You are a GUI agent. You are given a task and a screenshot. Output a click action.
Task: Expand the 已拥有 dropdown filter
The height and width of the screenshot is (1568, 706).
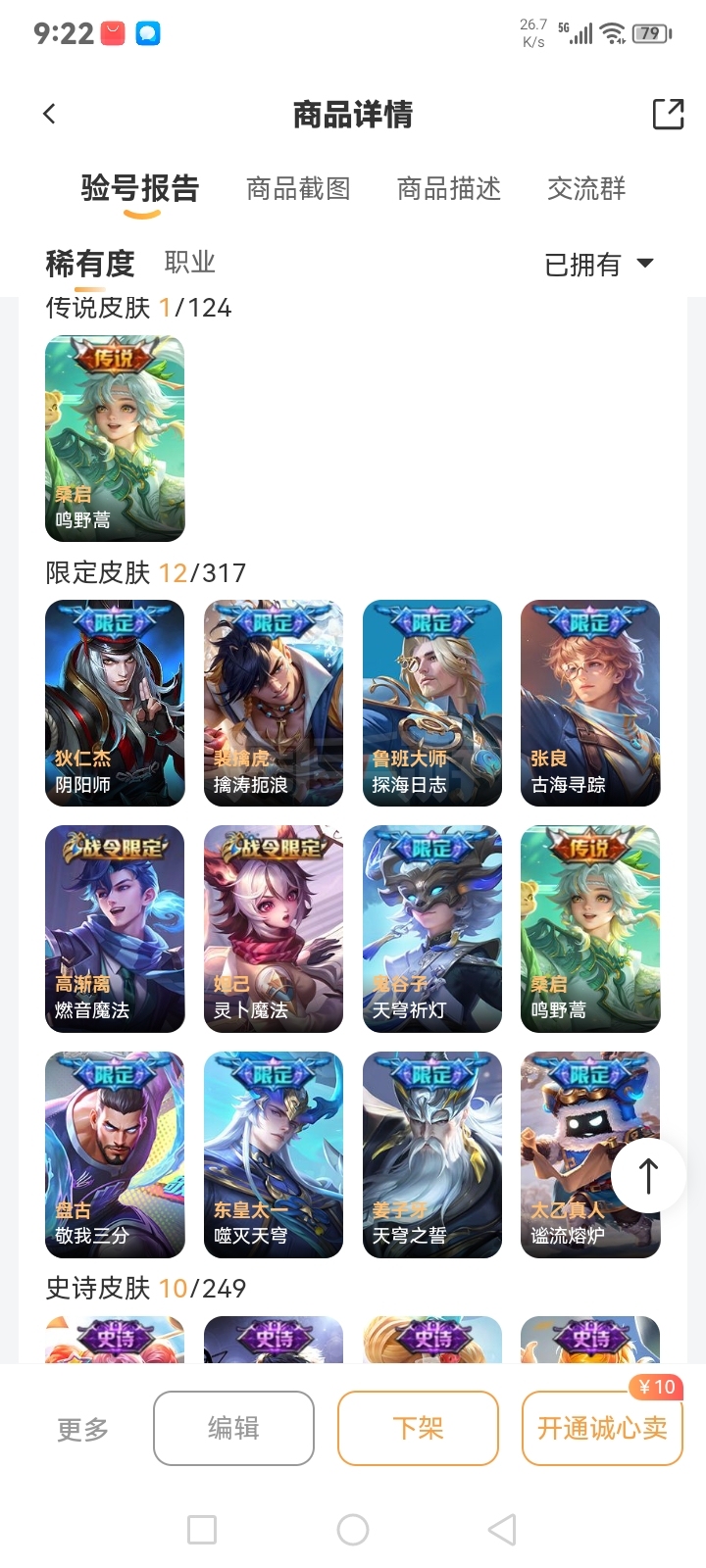point(598,264)
